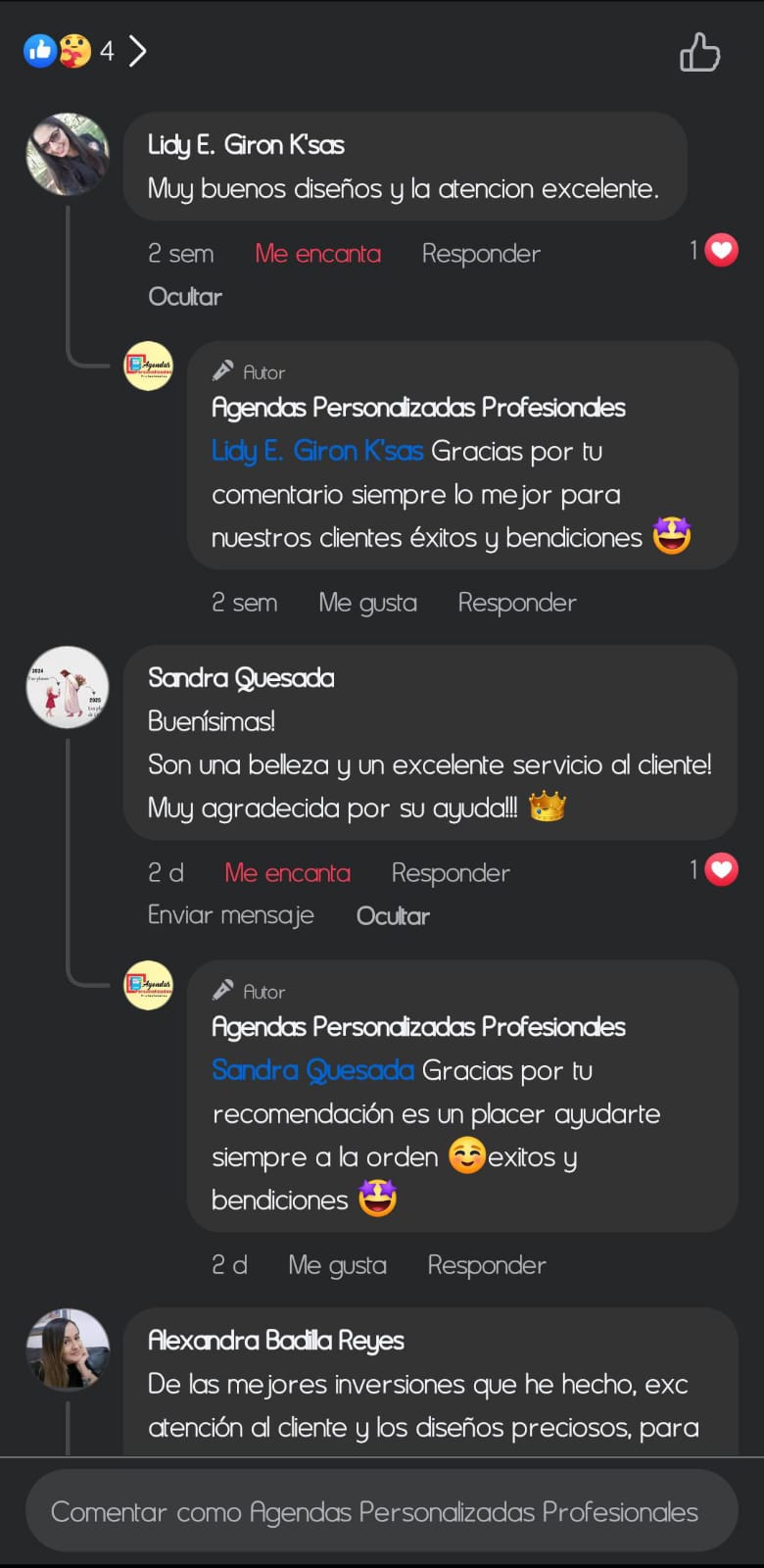Send a message to Sandra Quesada
The width and height of the screenshot is (764, 1568).
point(230,915)
